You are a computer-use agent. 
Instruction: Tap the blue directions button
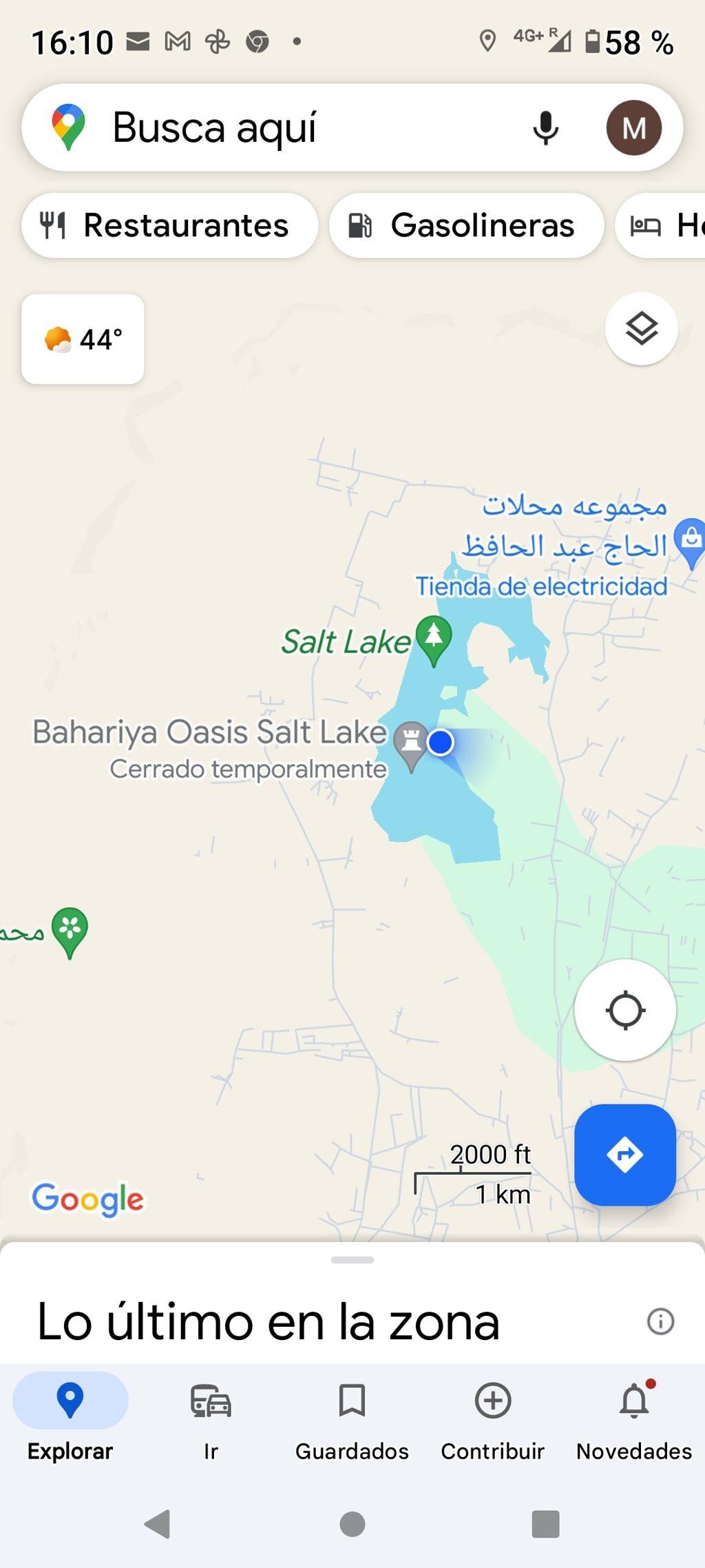[x=625, y=1155]
